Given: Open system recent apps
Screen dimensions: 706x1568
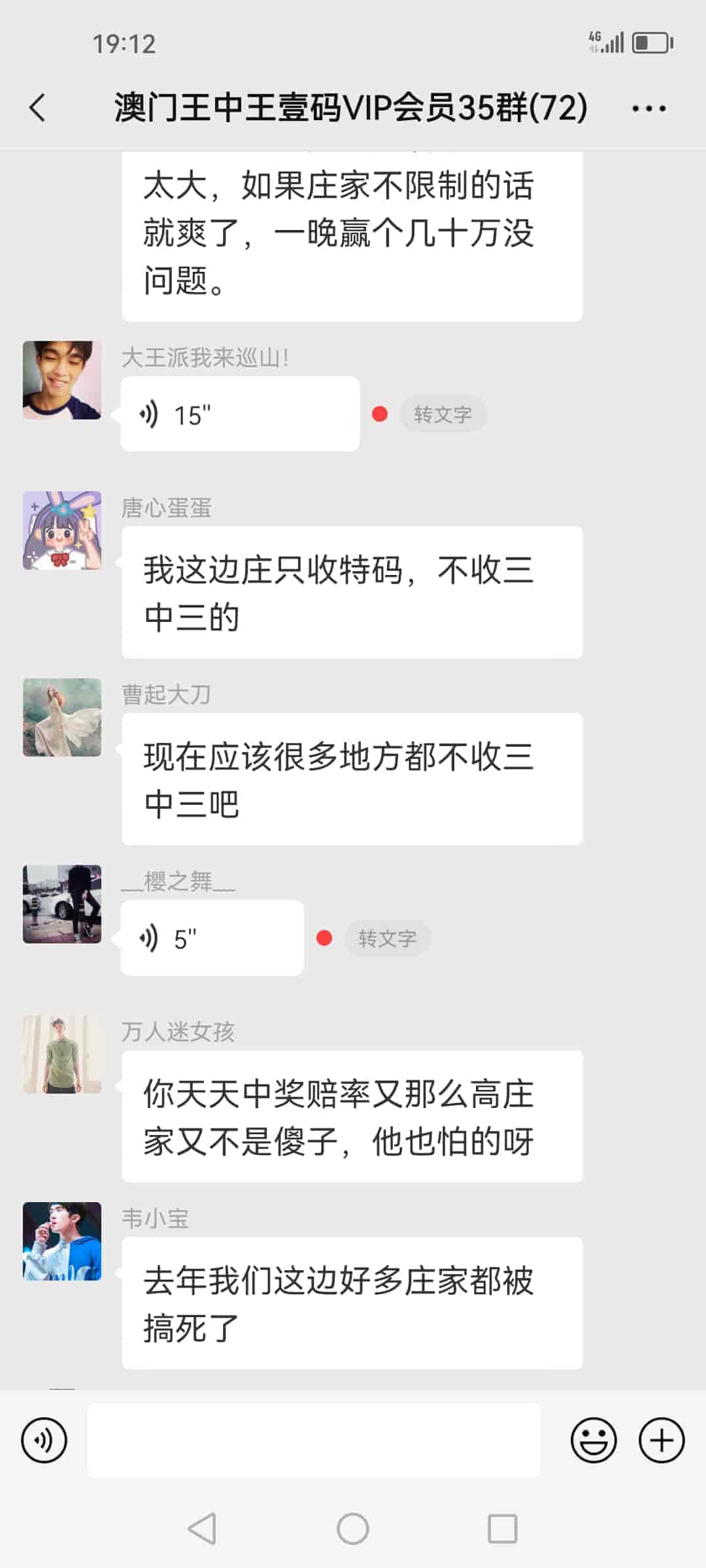Looking at the screenshot, I should (502, 1529).
